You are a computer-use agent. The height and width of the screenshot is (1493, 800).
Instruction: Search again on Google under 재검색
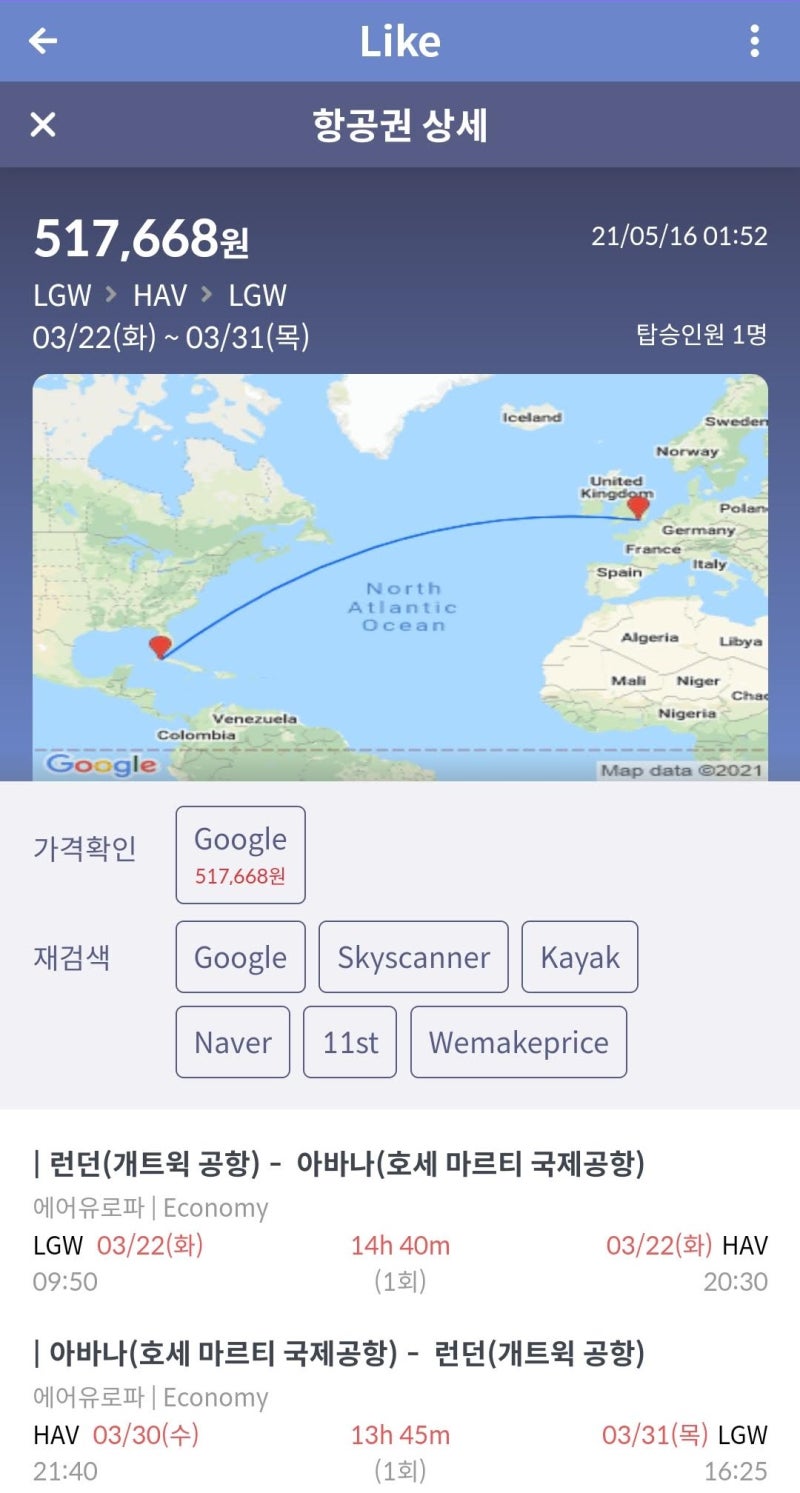[x=240, y=957]
